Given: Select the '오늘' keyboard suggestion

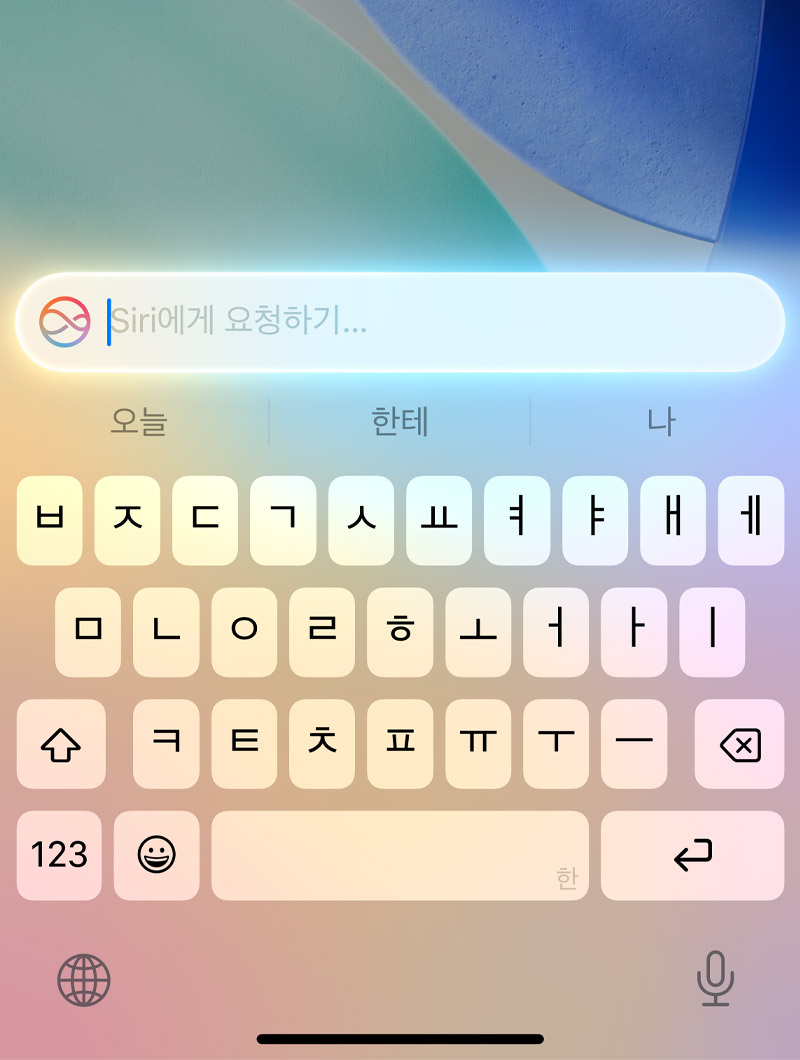Looking at the screenshot, I should click(138, 422).
